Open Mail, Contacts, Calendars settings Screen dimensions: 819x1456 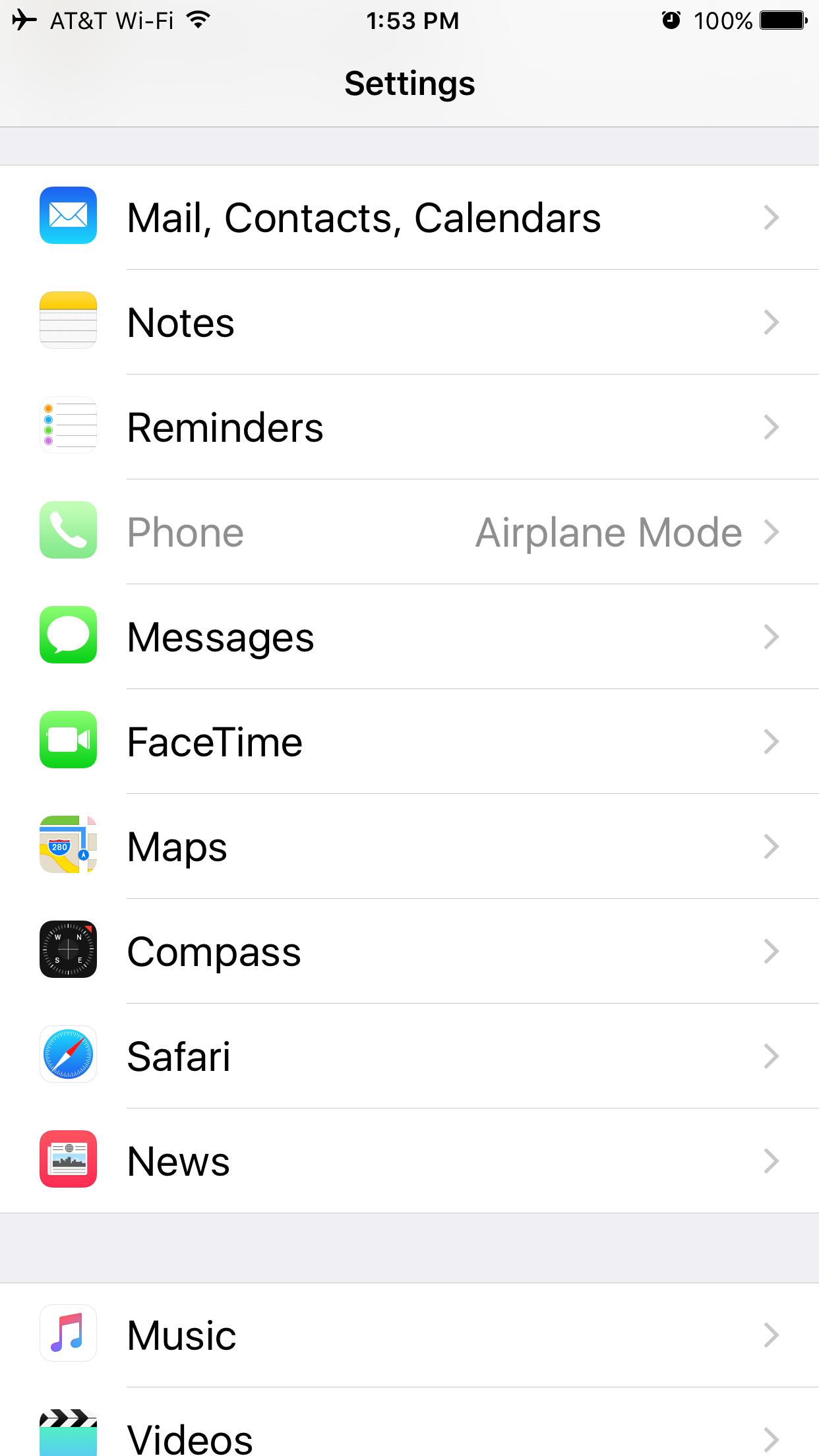409,218
